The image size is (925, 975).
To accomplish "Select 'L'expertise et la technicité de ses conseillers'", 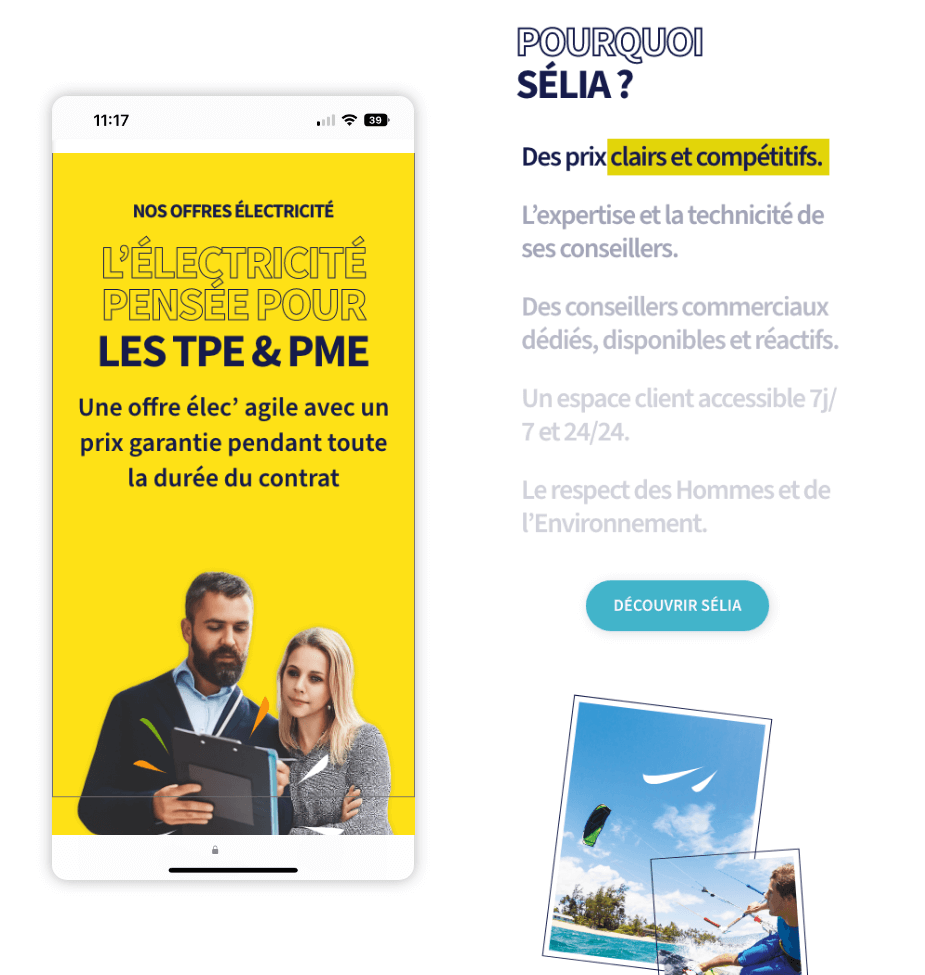I will tap(672, 230).
